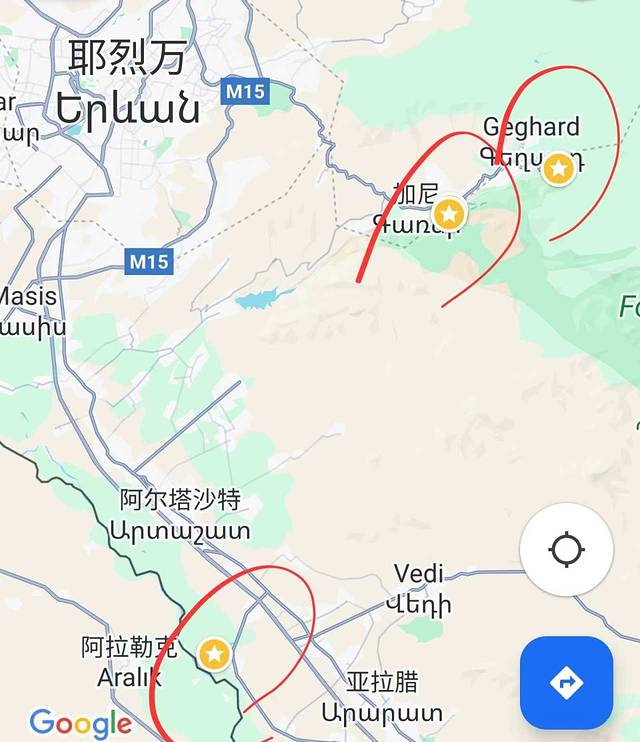
Task: Open directions with the blue arrow button
Action: coord(566,682)
